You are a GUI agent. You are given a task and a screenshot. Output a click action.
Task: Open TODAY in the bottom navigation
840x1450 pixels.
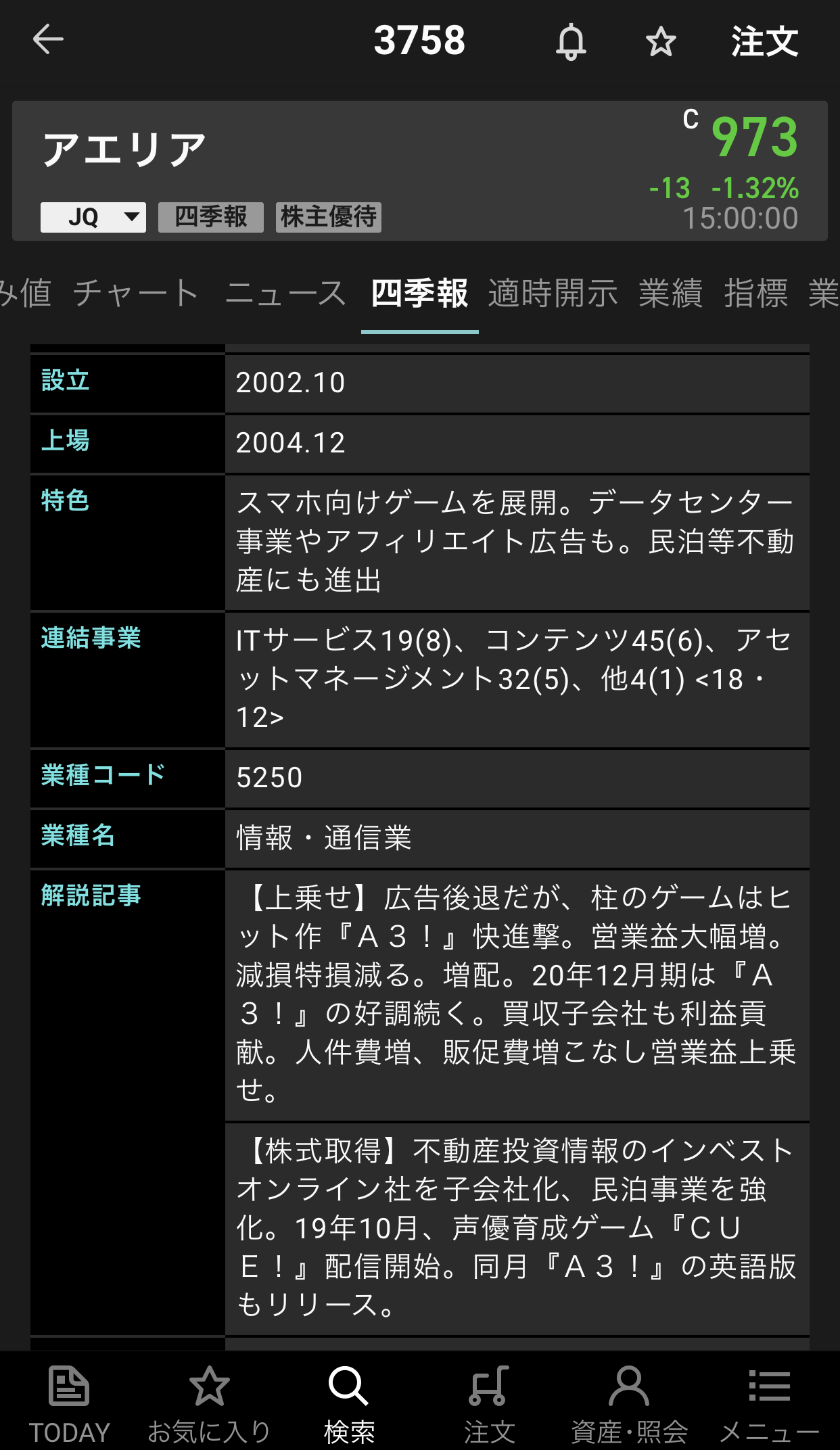coord(69,1403)
